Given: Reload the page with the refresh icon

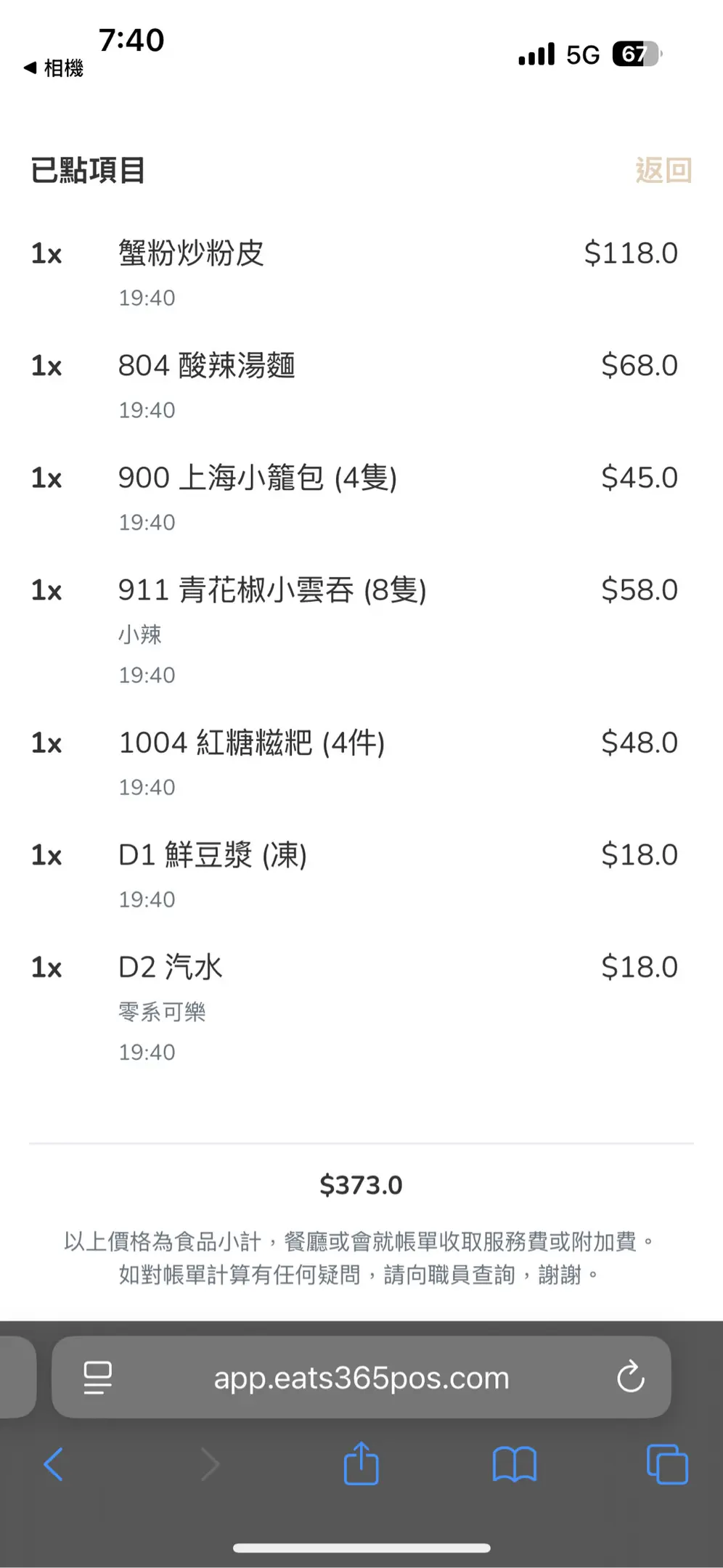Looking at the screenshot, I should (630, 1376).
